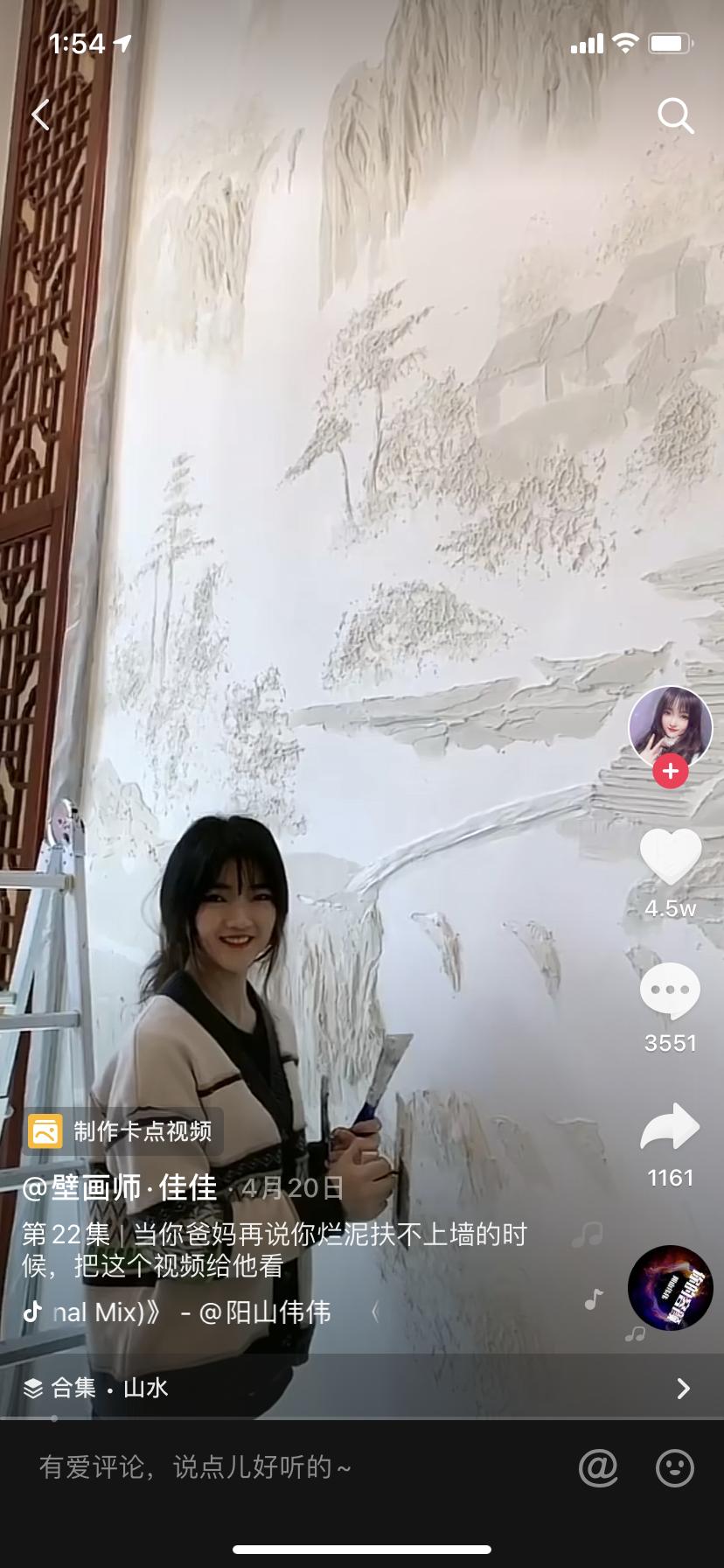The image size is (724, 1568).
Task: Tap the @ mention icon in comment bar
Action: [597, 1467]
